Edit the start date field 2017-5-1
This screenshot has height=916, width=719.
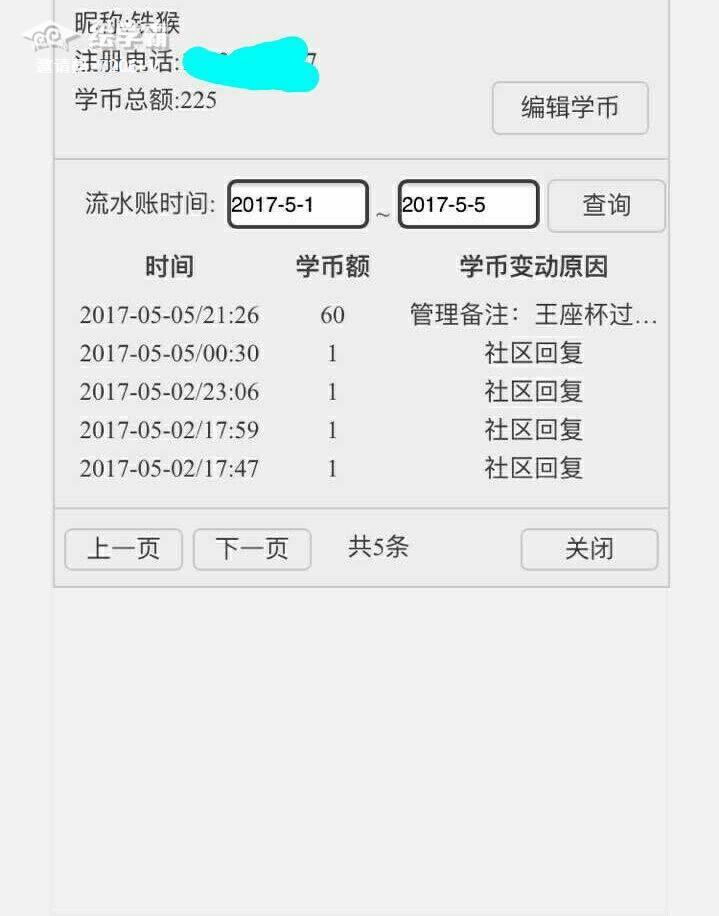[x=298, y=205]
